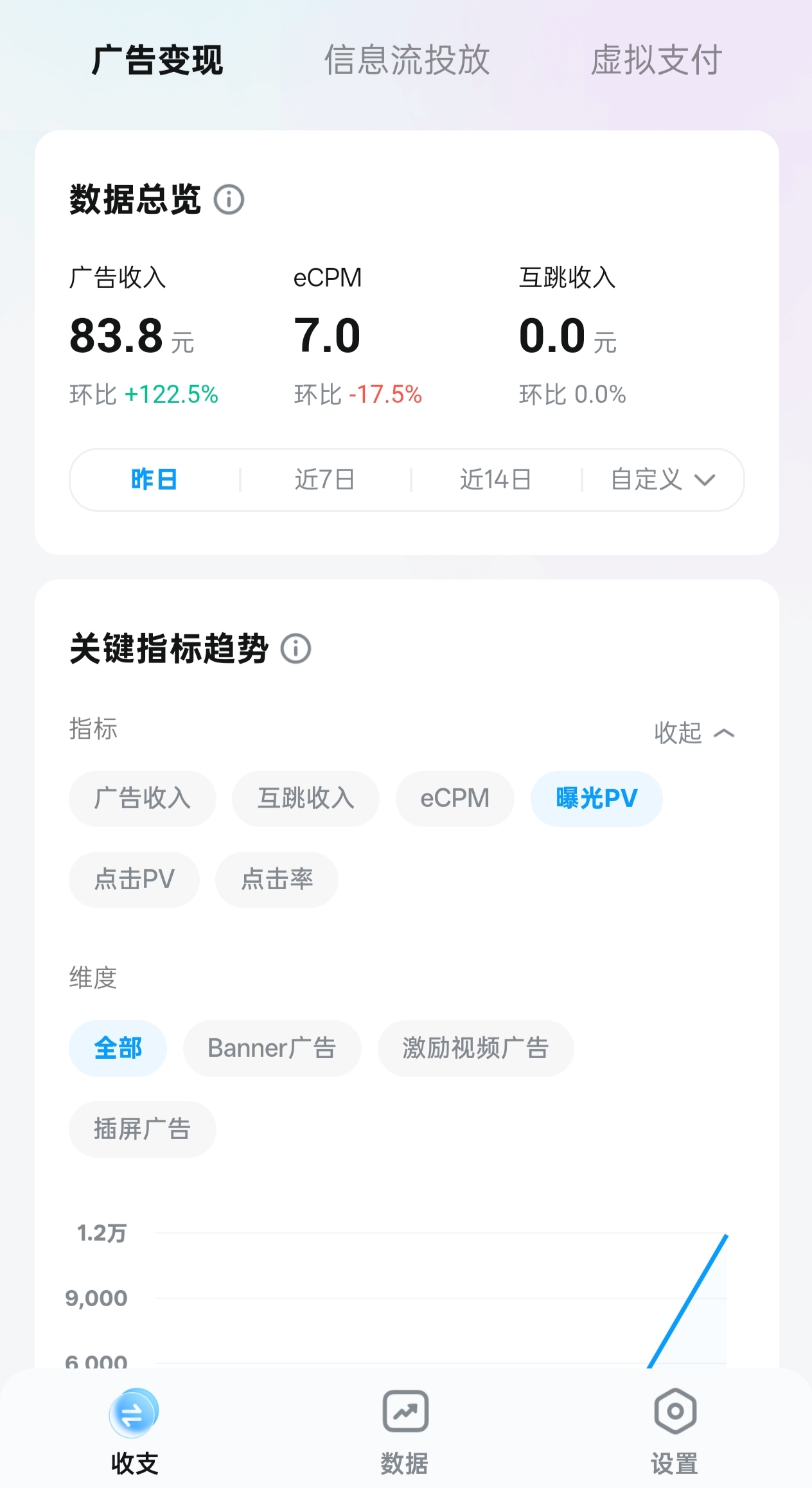Filter by 激励视频广告 dimension

(x=475, y=1049)
